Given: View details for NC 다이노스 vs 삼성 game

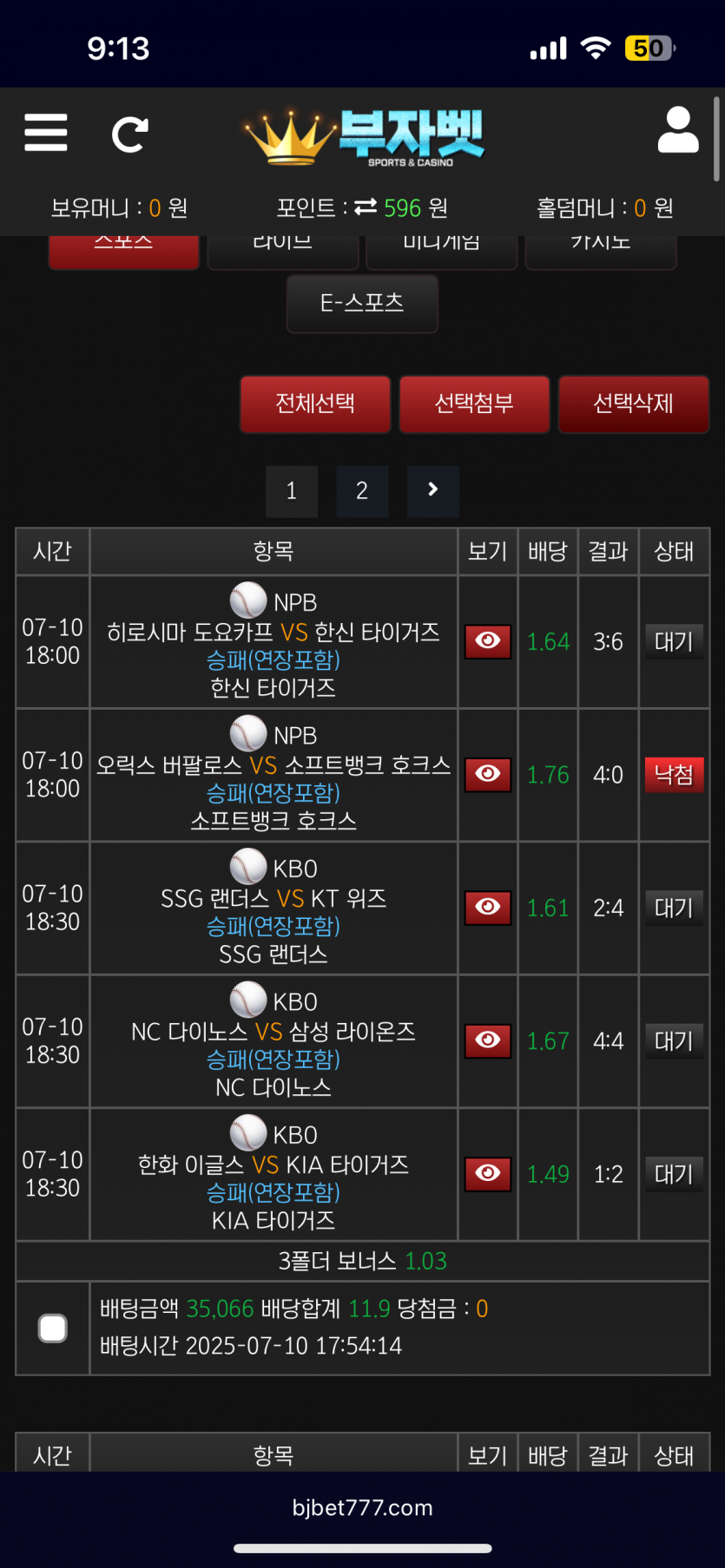Looking at the screenshot, I should coord(488,1040).
